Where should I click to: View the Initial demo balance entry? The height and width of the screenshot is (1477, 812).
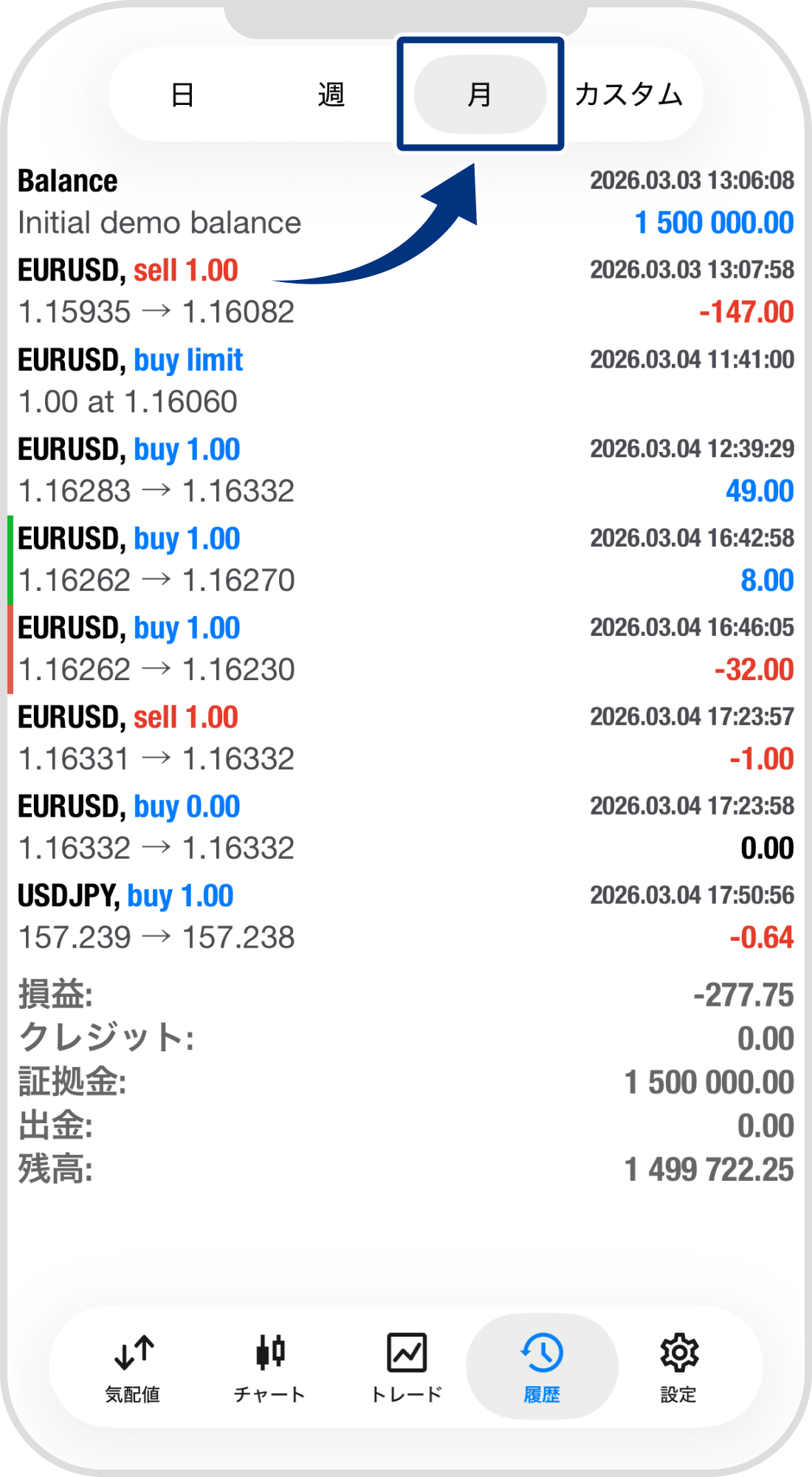coord(406,202)
